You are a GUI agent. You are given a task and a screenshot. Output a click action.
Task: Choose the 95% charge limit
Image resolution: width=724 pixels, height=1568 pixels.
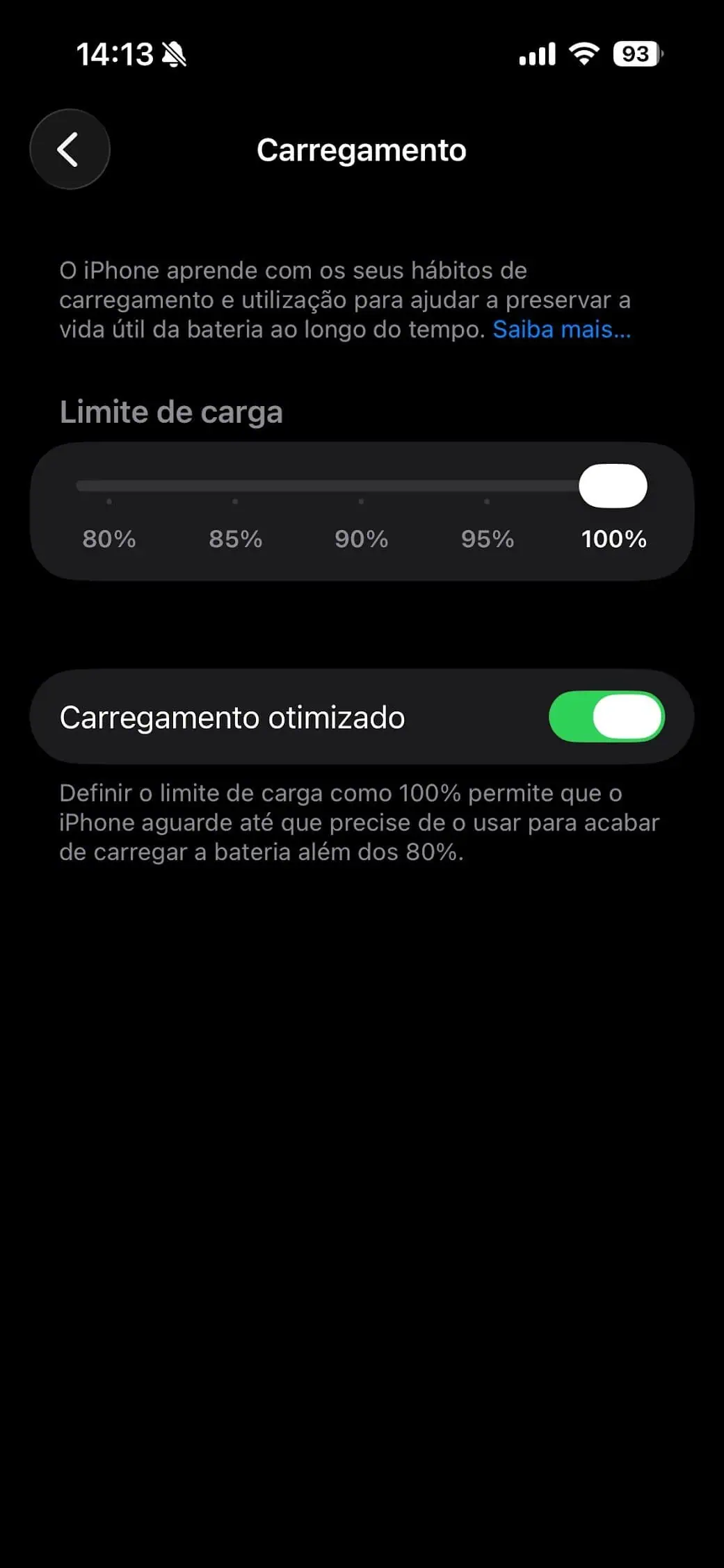point(487,539)
